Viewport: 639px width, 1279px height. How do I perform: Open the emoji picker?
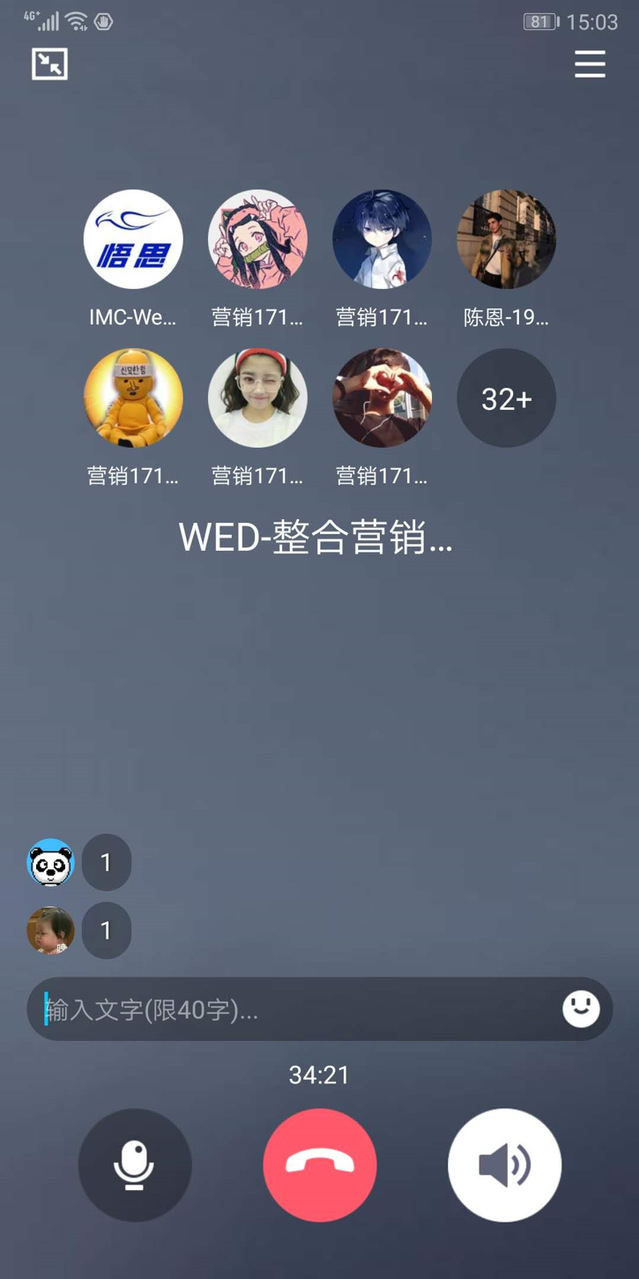(x=581, y=1009)
